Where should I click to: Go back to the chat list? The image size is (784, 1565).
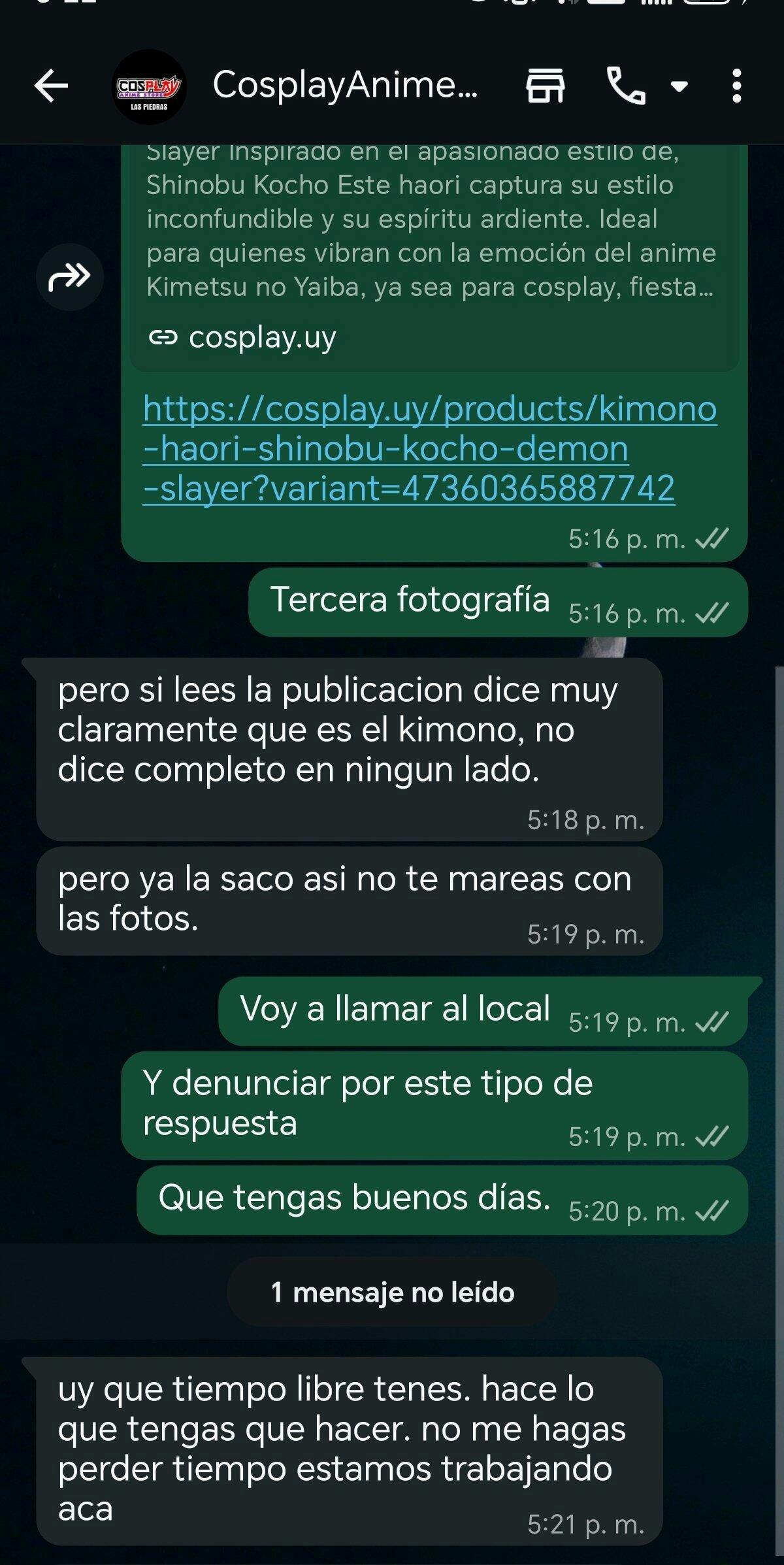click(x=51, y=86)
